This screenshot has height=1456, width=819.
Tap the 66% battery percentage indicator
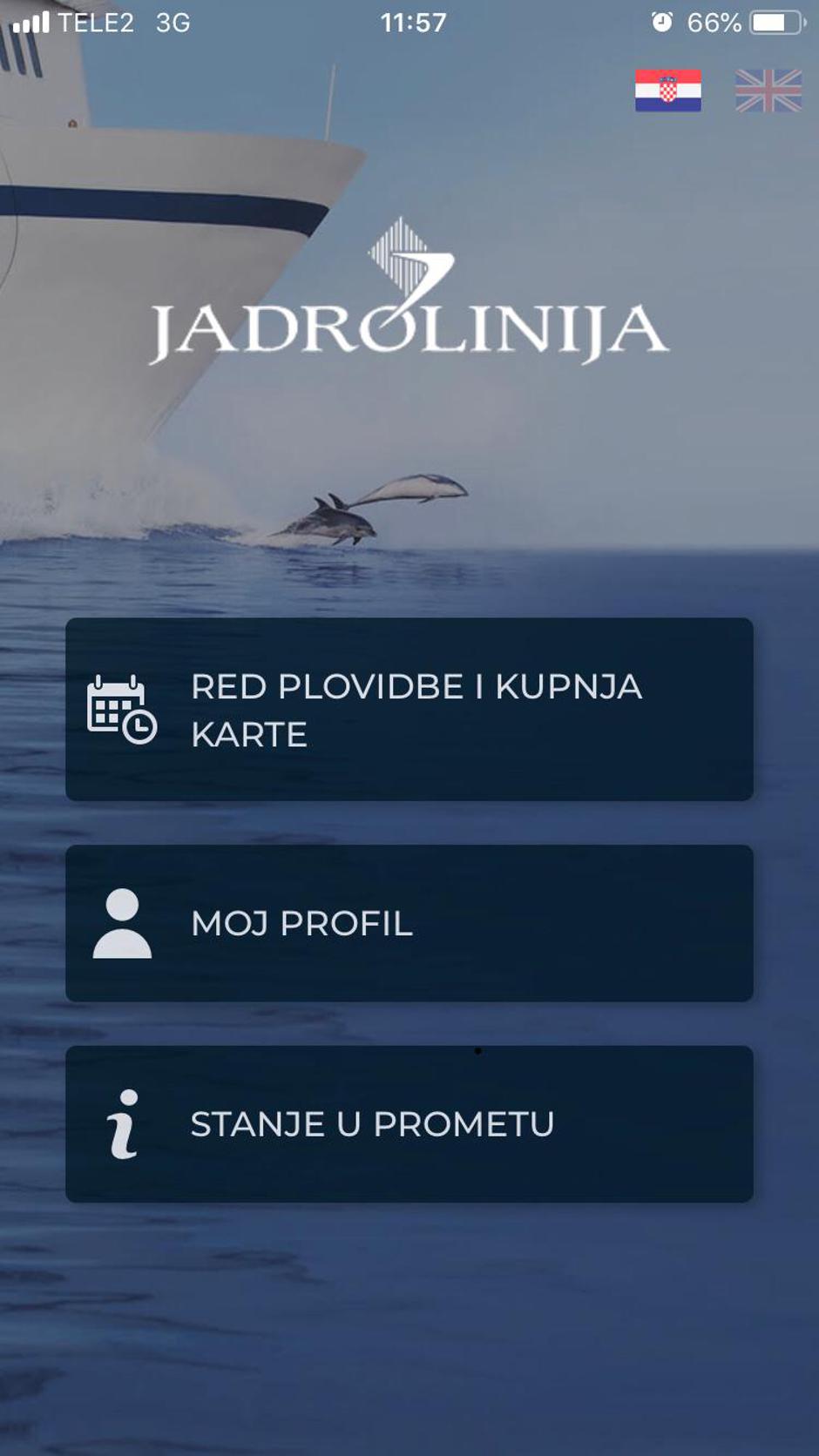pyautogui.click(x=714, y=23)
